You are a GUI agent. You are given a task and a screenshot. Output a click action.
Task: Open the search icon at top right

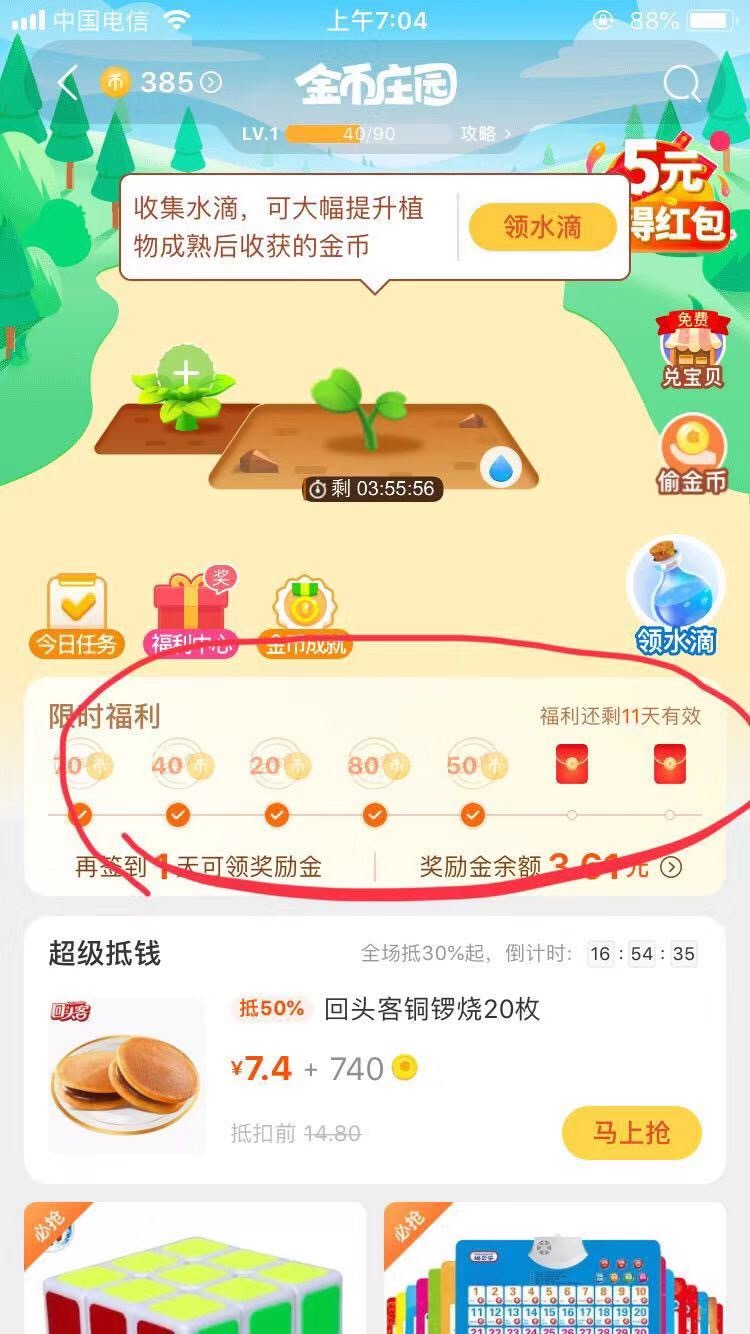(x=682, y=84)
